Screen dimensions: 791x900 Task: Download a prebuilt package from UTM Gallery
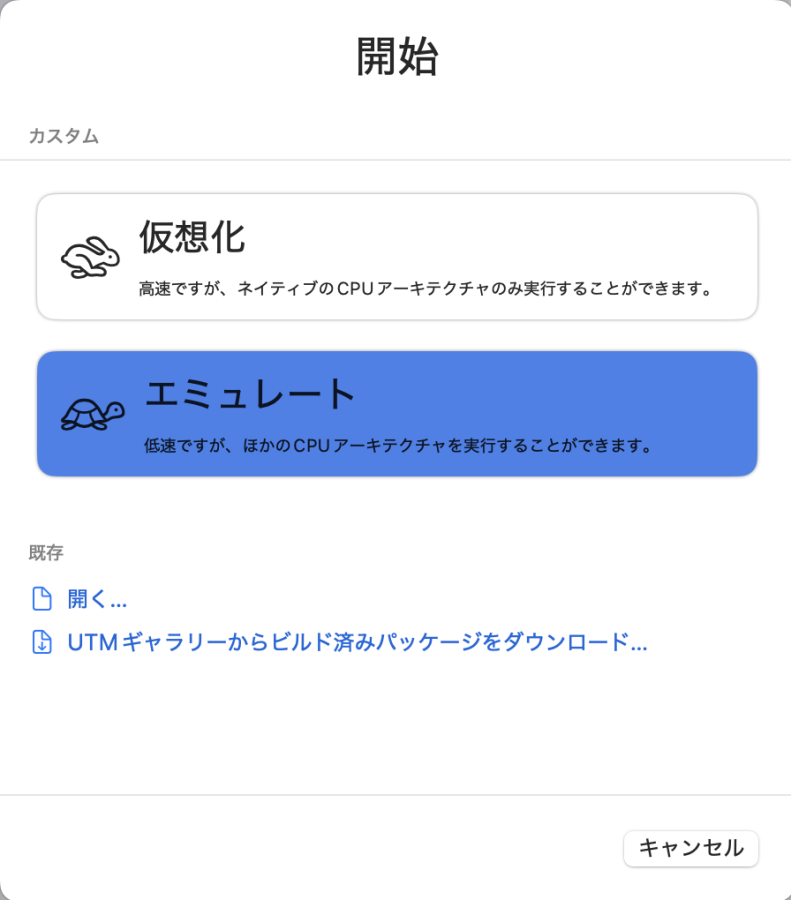(x=356, y=642)
